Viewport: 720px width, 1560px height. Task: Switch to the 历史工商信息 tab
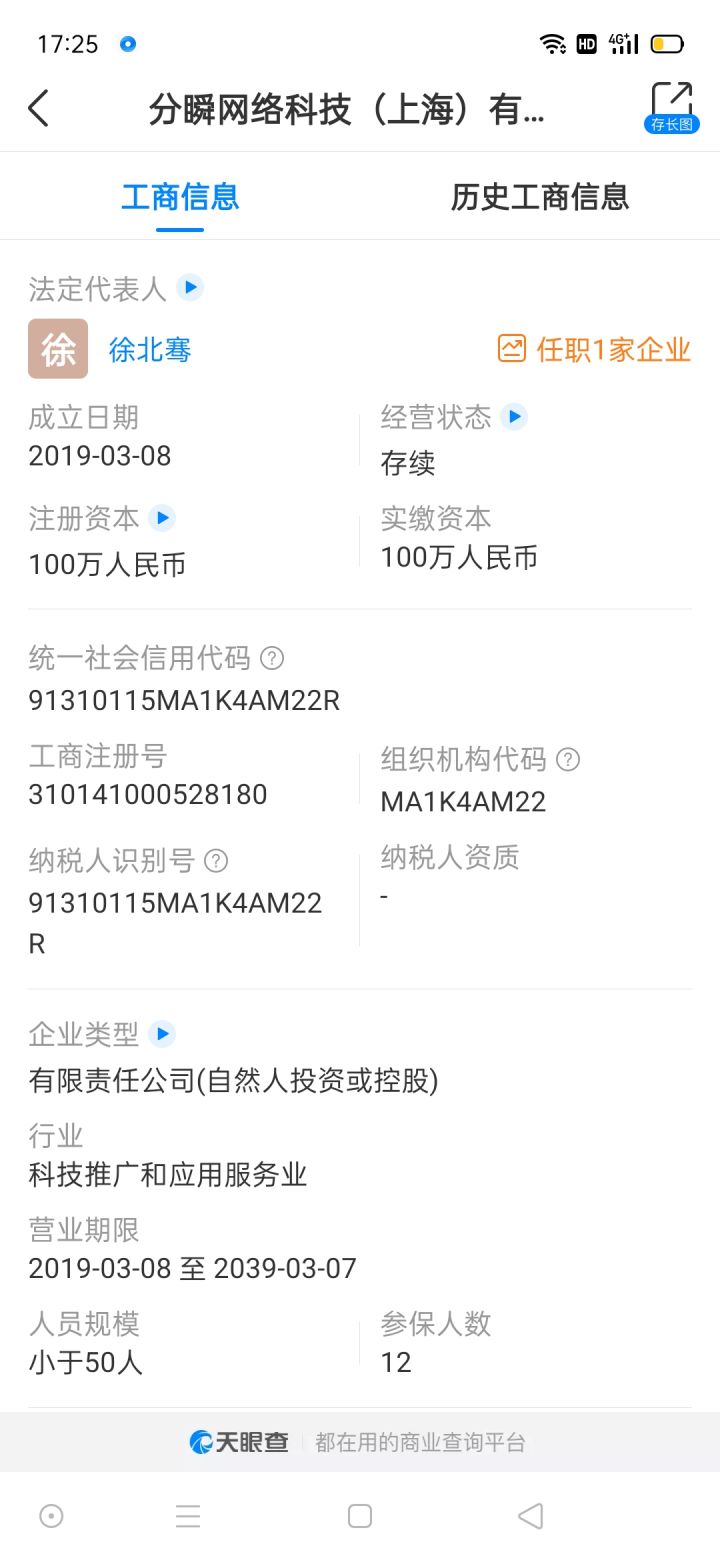coord(541,197)
